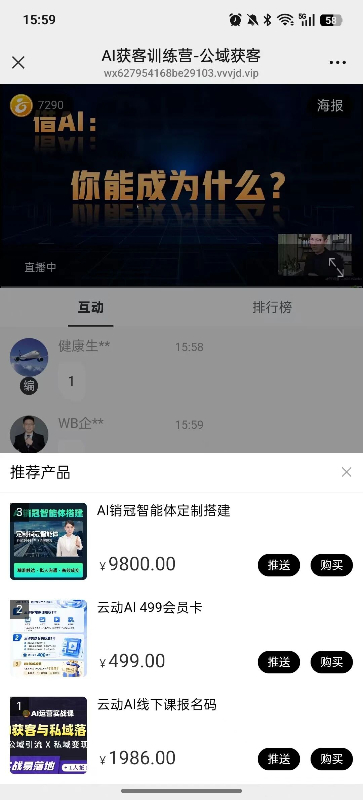This screenshot has height=800, width=363.
Task: Switch to the 互动 tab
Action: 90,307
